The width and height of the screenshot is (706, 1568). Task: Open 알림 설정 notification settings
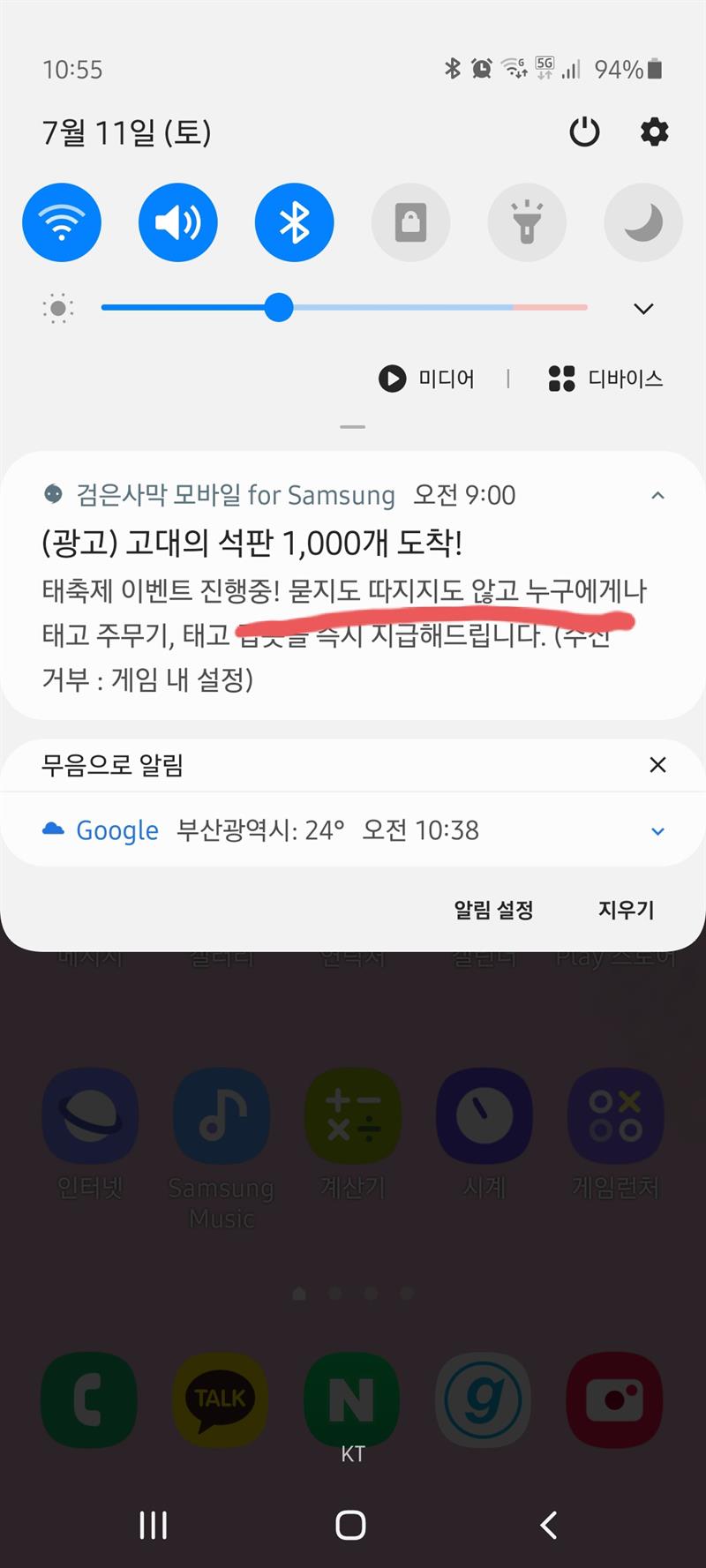[493, 910]
